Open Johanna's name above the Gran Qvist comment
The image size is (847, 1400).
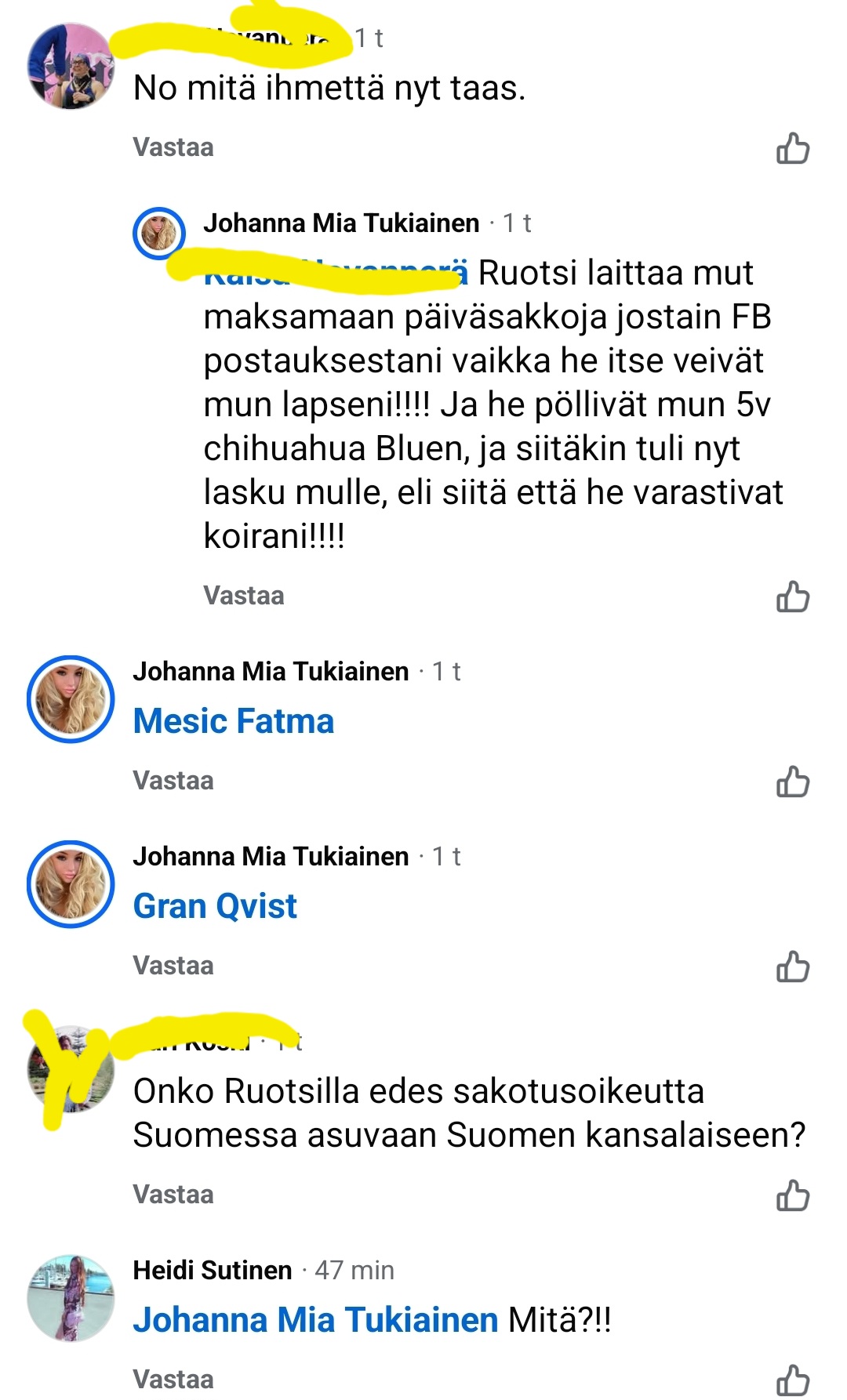pyautogui.click(x=271, y=856)
